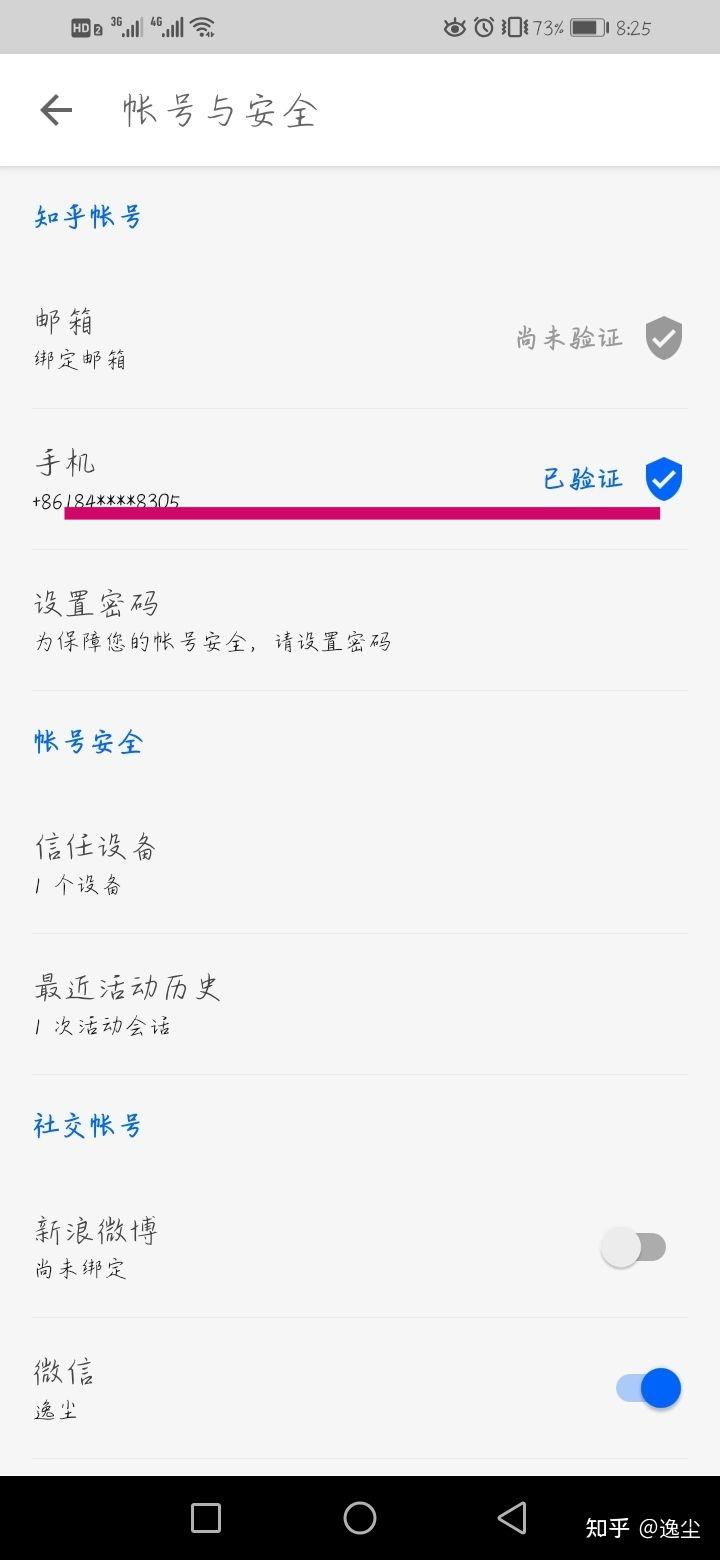Disable the 微信 binding switch
The image size is (720, 1560).
point(648,1388)
